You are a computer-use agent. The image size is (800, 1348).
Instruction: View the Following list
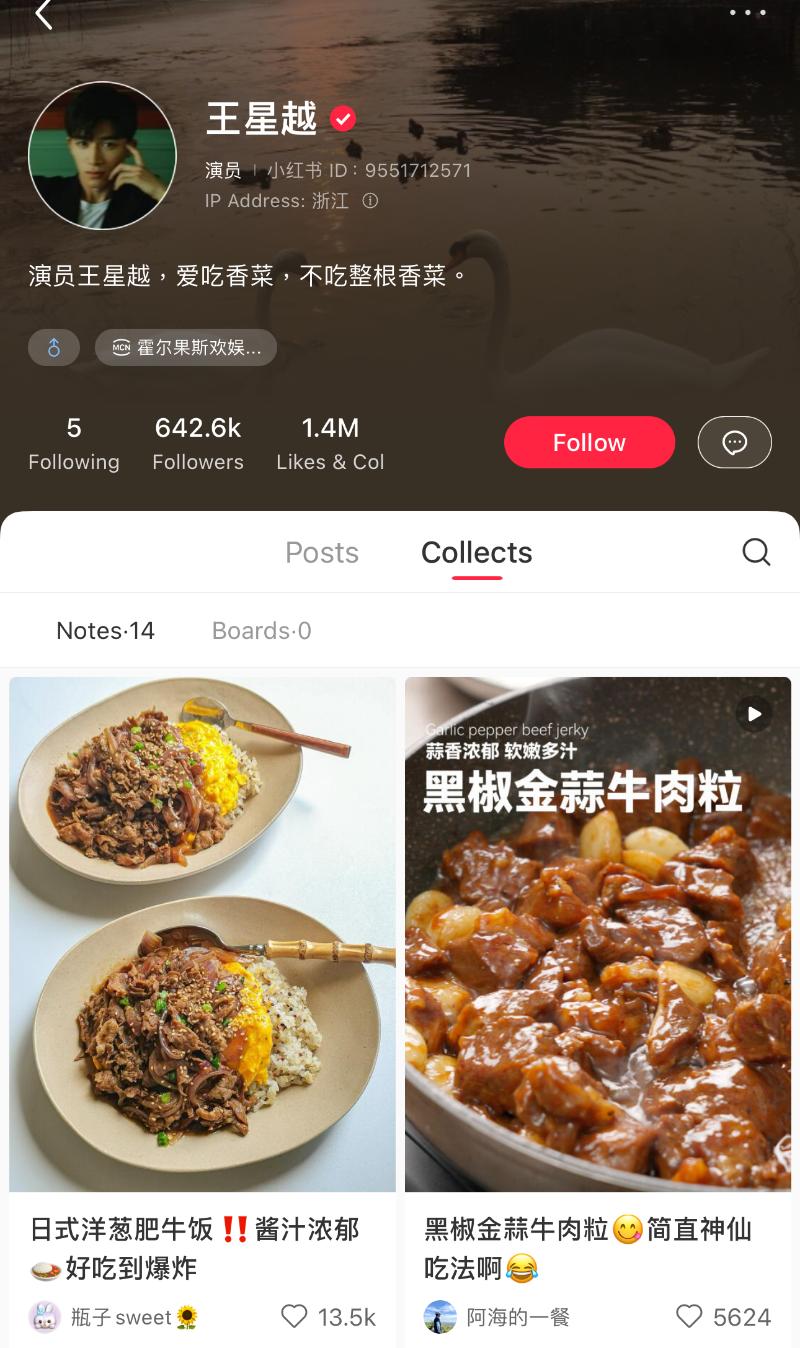point(74,444)
